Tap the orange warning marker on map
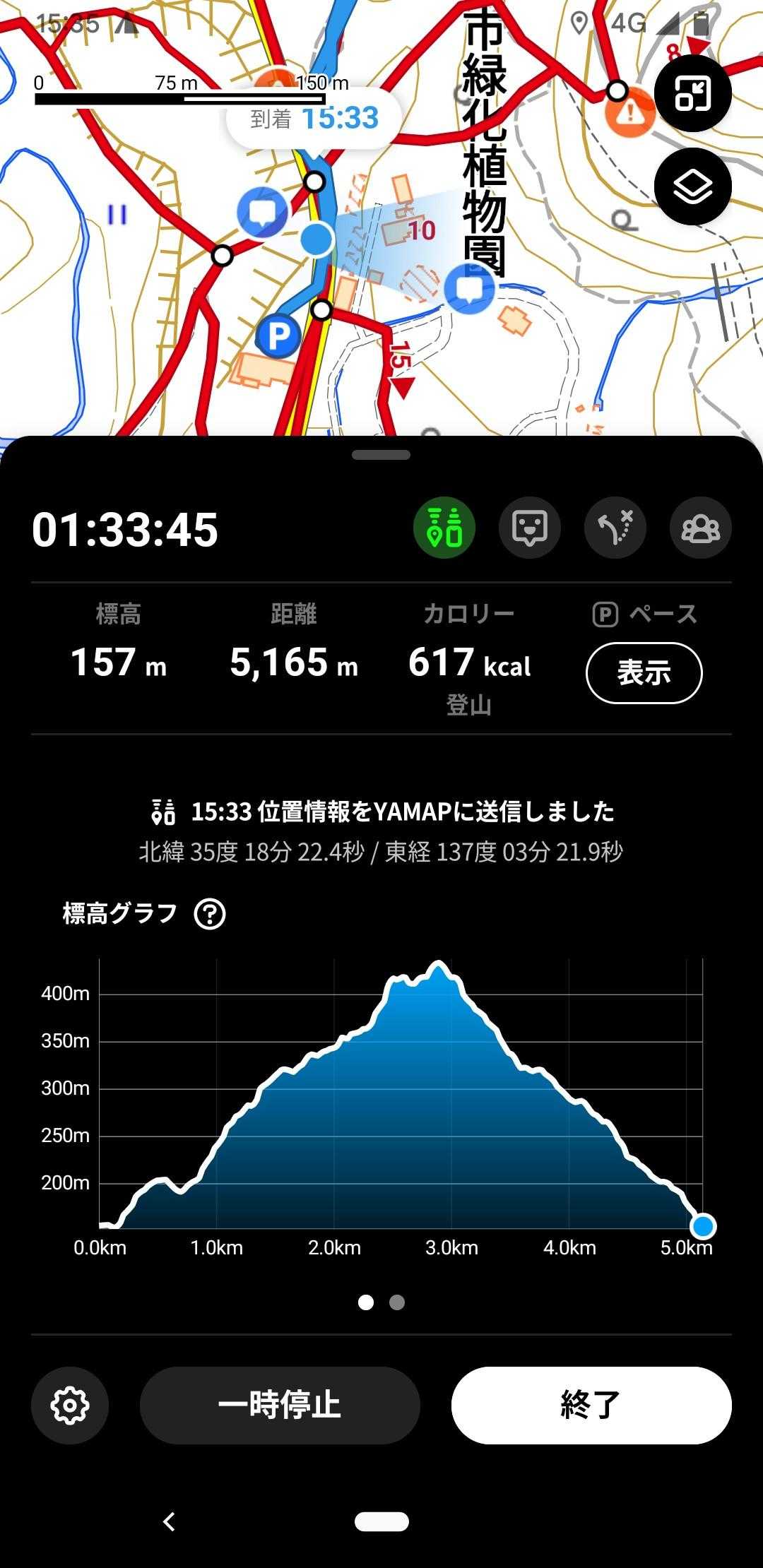 (x=630, y=112)
